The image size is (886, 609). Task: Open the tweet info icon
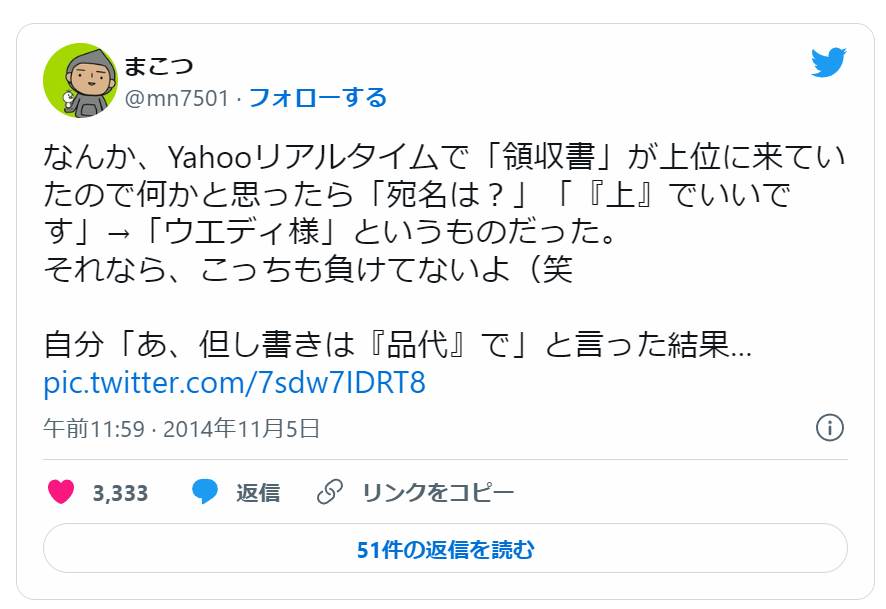[829, 428]
